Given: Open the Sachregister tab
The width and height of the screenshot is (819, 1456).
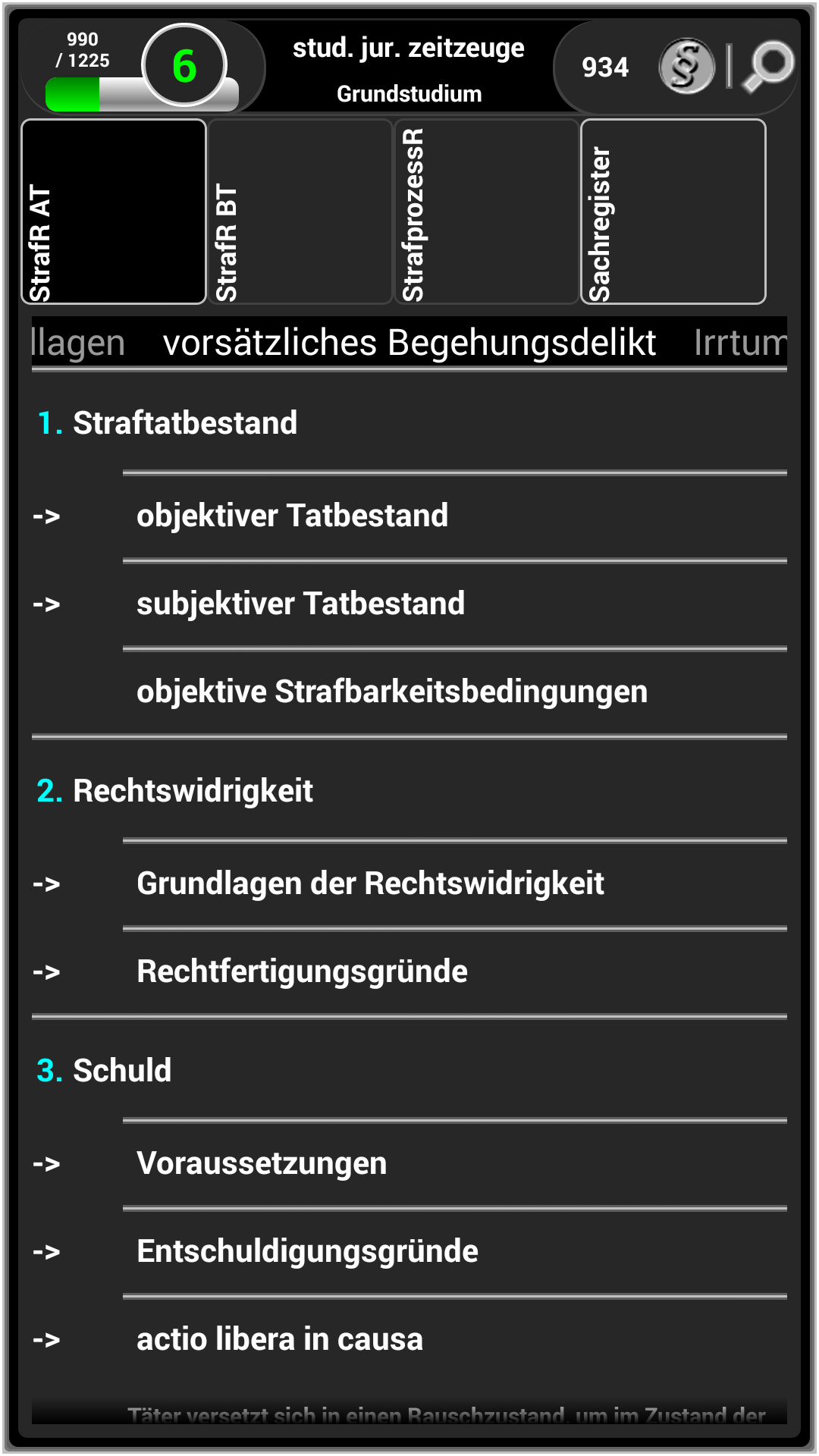Looking at the screenshot, I should tap(673, 212).
